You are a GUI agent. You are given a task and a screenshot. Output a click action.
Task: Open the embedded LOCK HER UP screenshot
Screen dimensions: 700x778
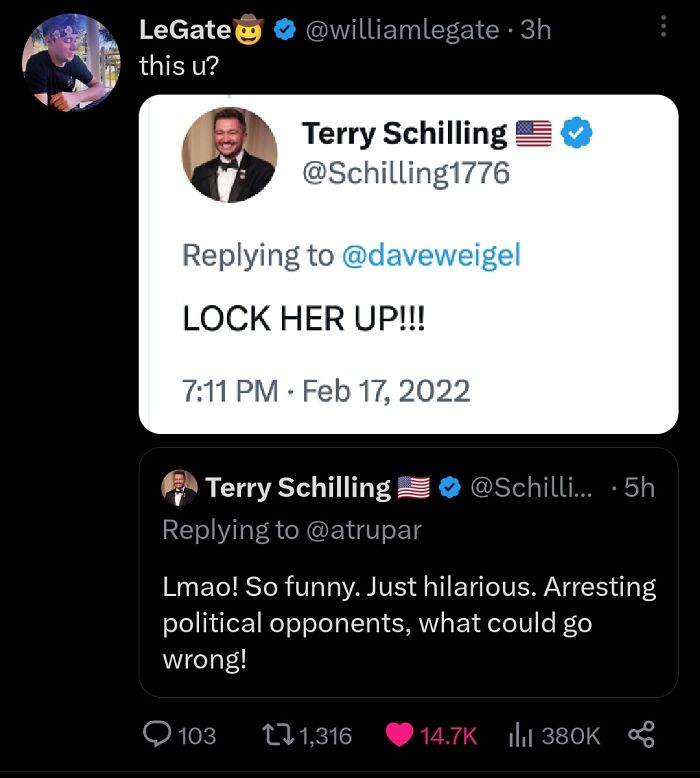(408, 264)
